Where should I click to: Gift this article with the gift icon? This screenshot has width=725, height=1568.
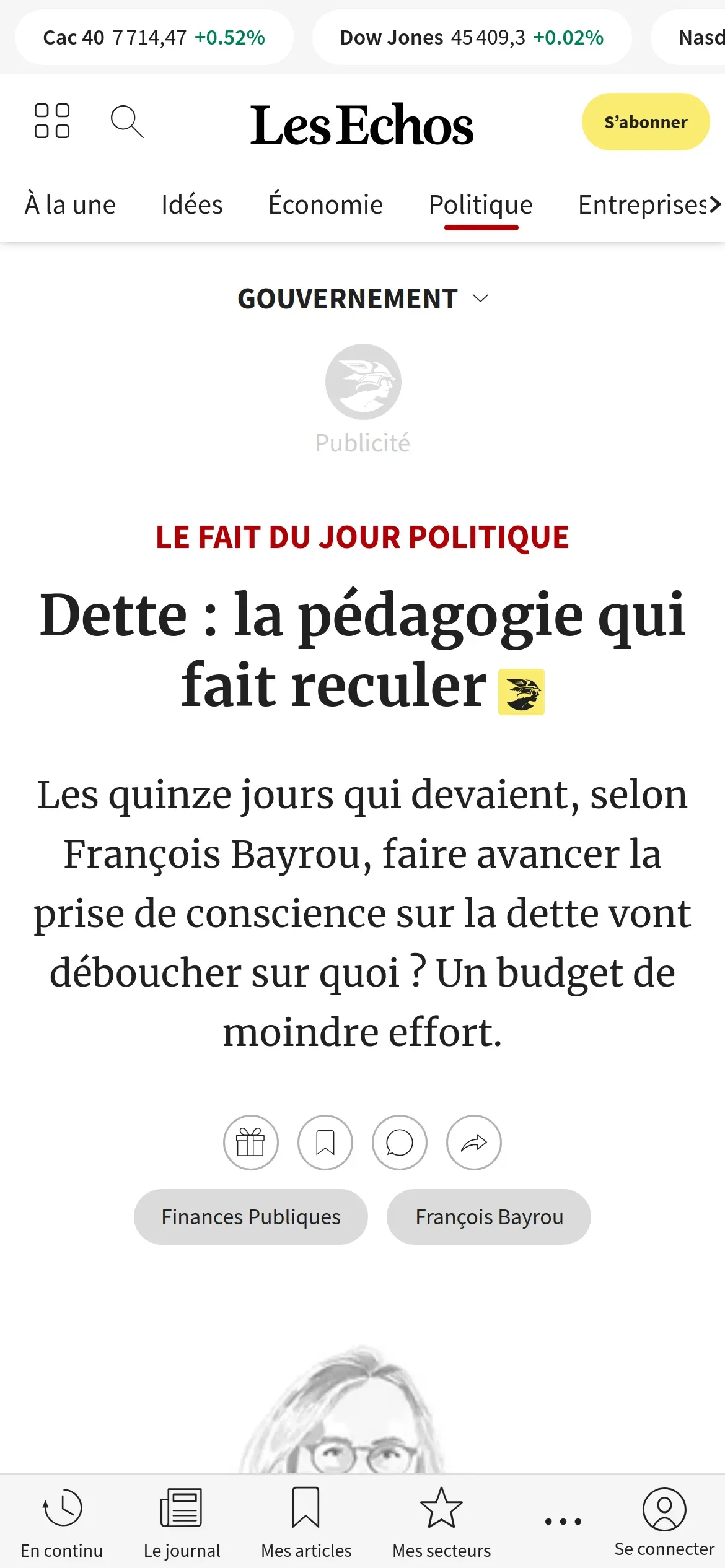(251, 1143)
